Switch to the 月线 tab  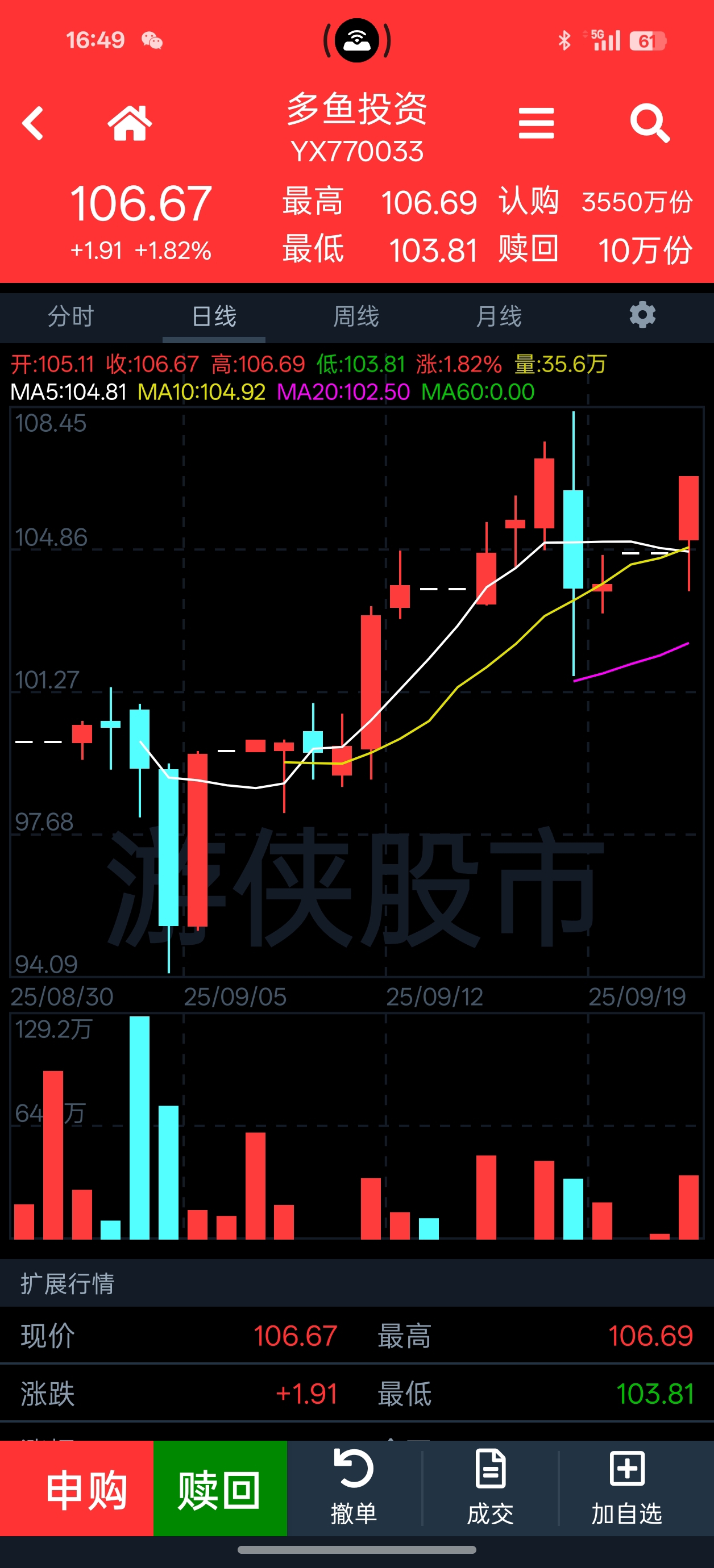(x=499, y=316)
